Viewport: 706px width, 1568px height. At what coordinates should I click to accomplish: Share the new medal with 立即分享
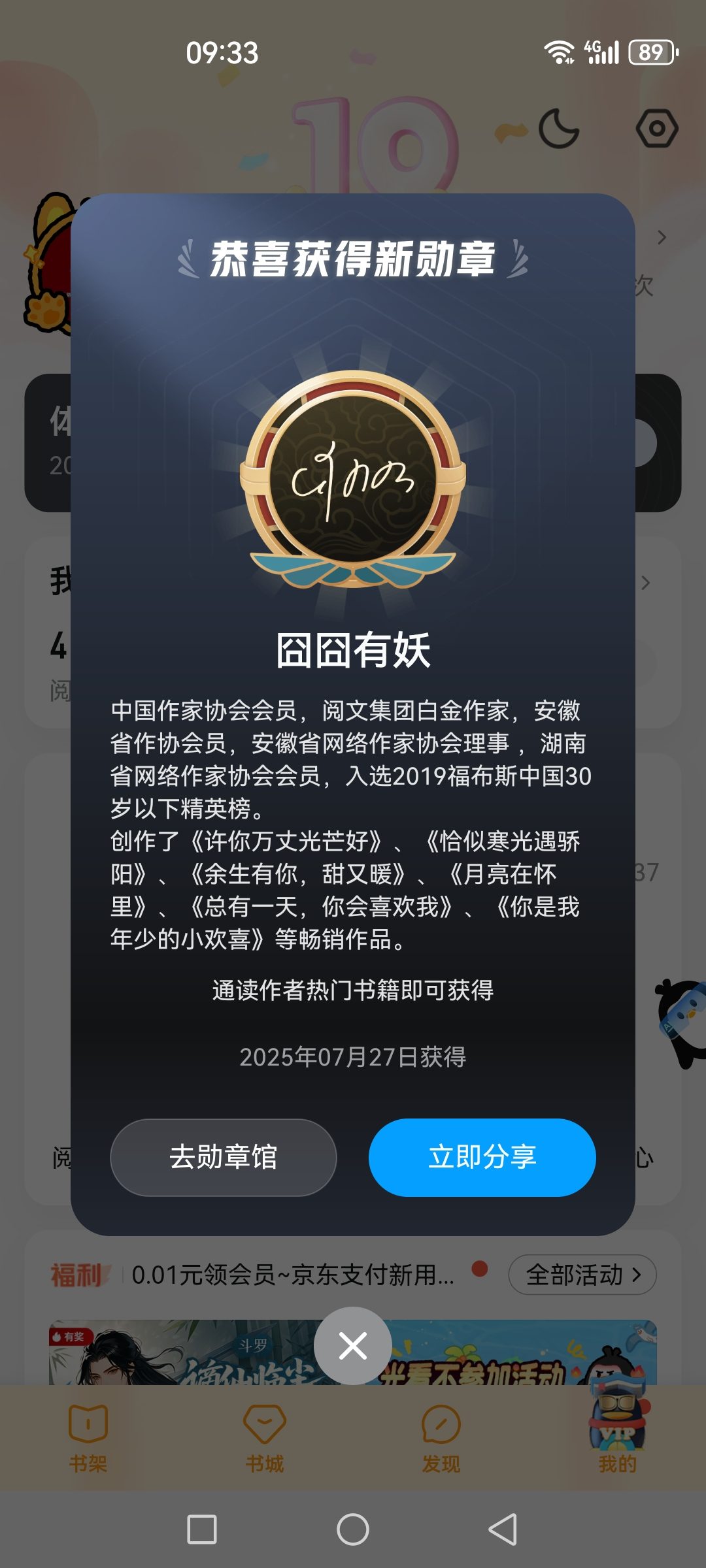(482, 1157)
